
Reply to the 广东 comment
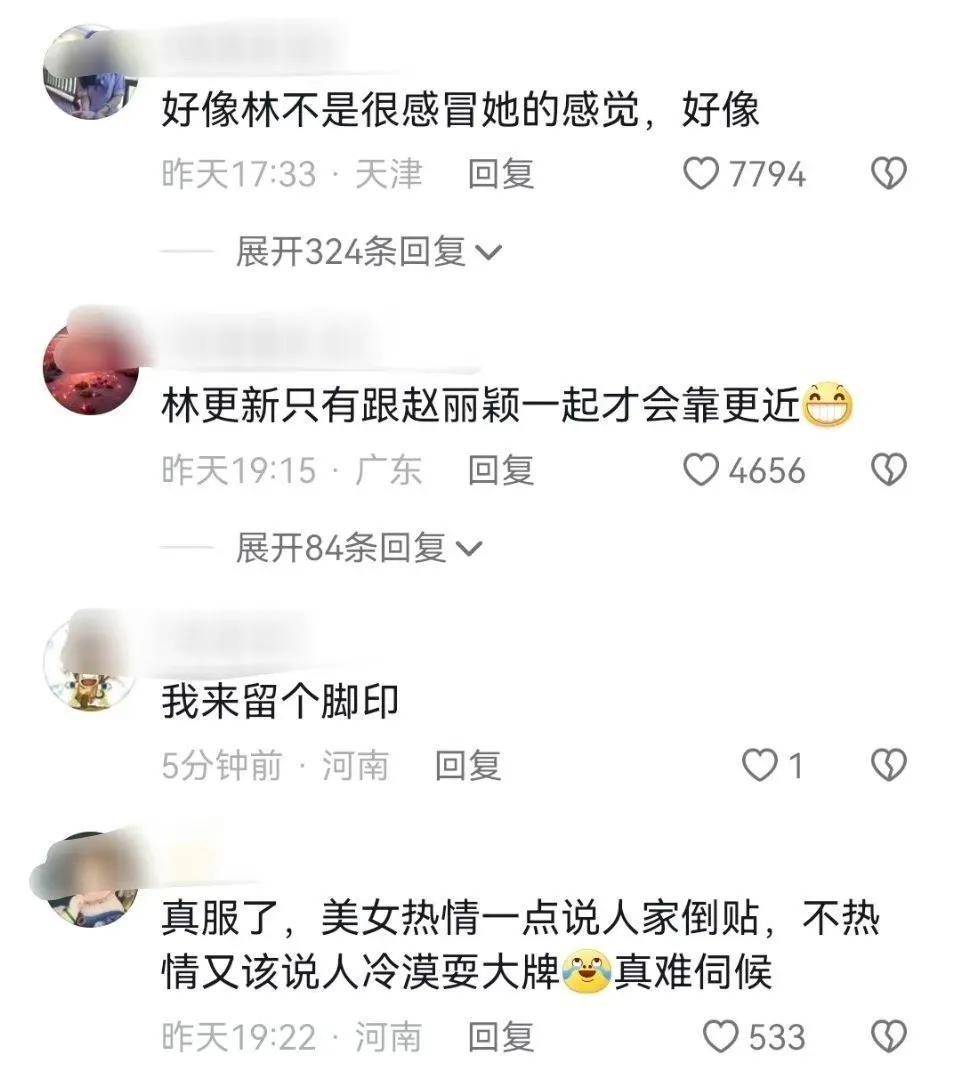coord(501,469)
